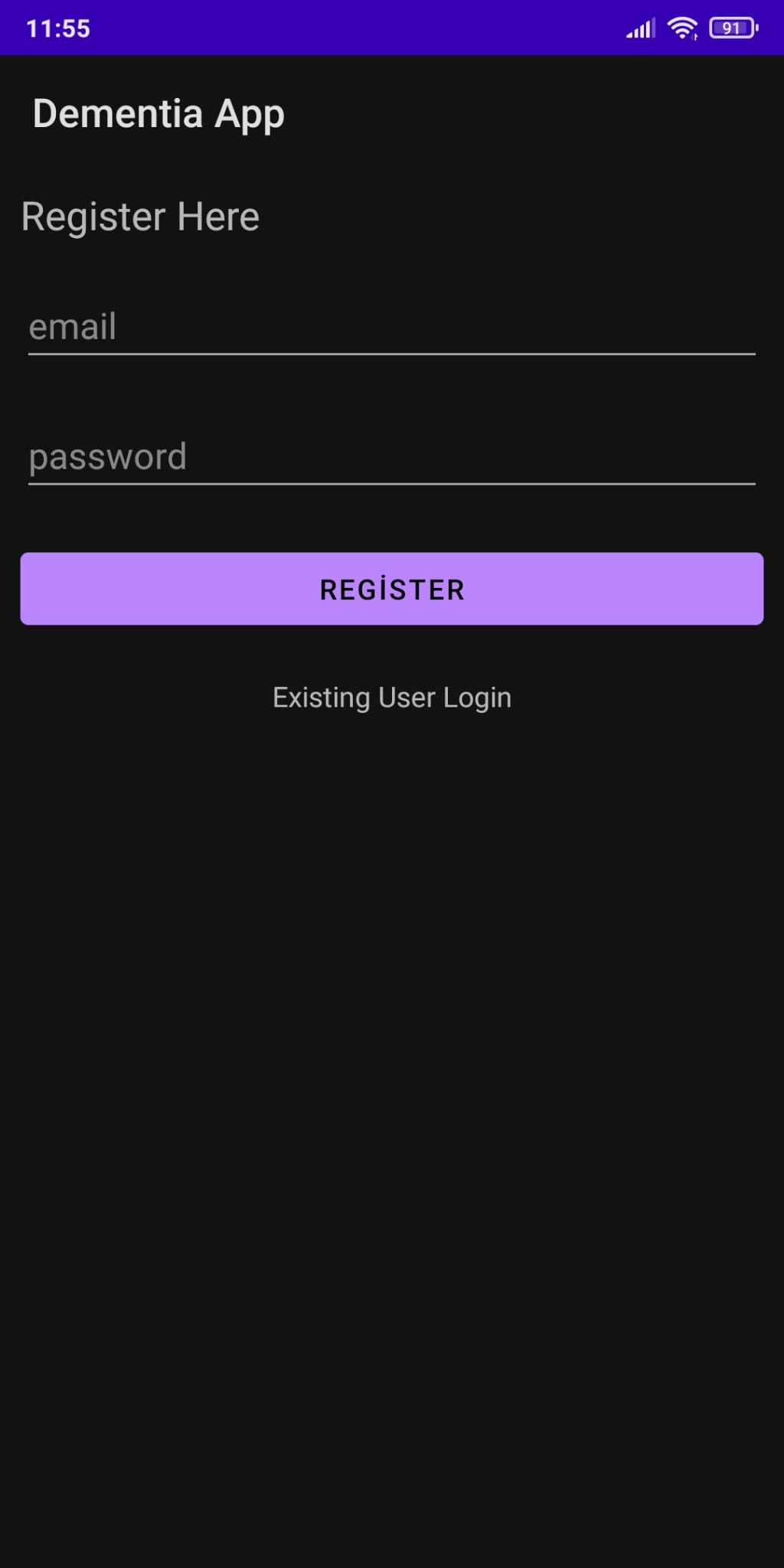Tap the Register Here heading
784x1568 pixels.
[141, 217]
